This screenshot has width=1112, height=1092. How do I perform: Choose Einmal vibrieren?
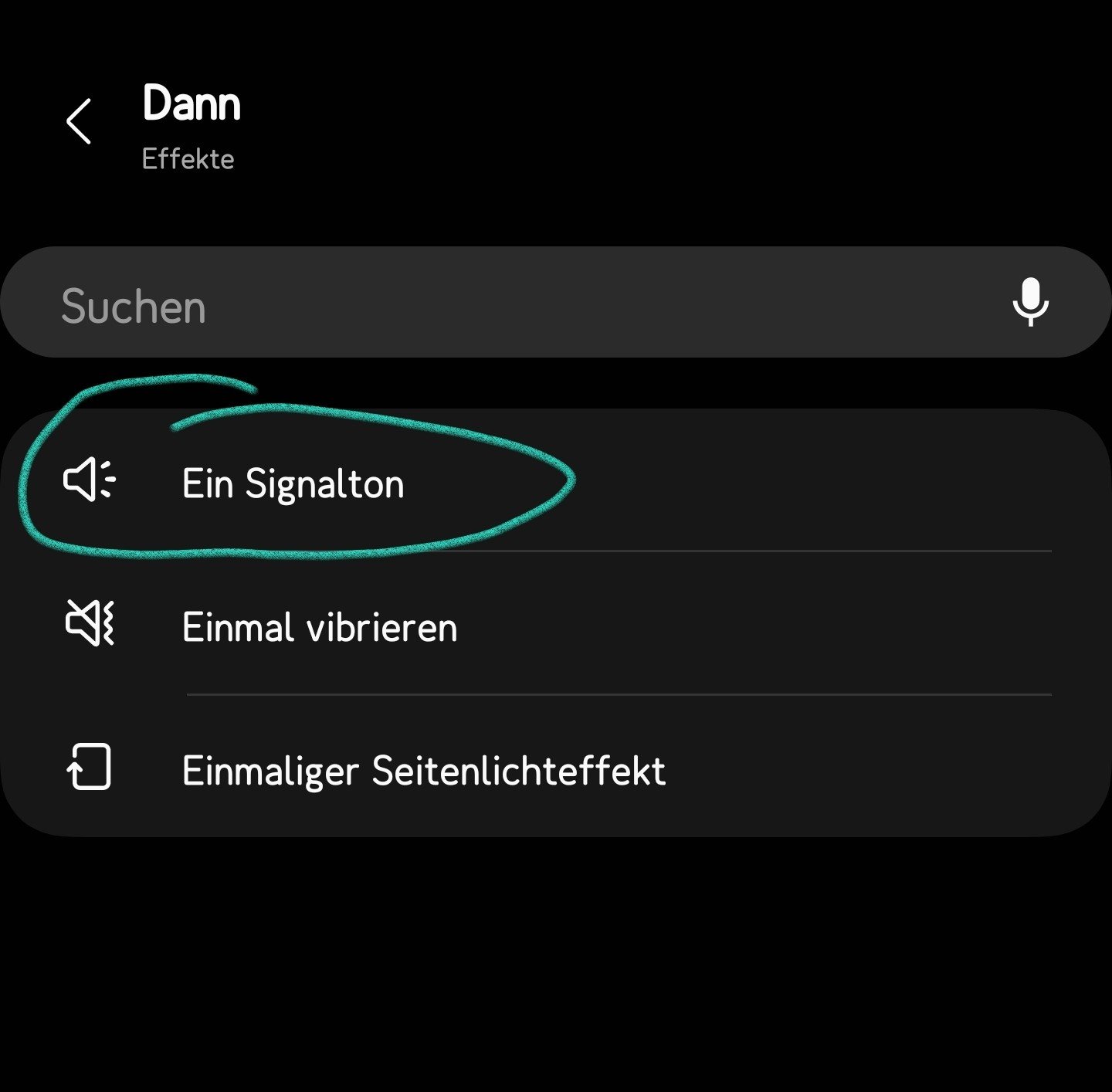(x=320, y=627)
